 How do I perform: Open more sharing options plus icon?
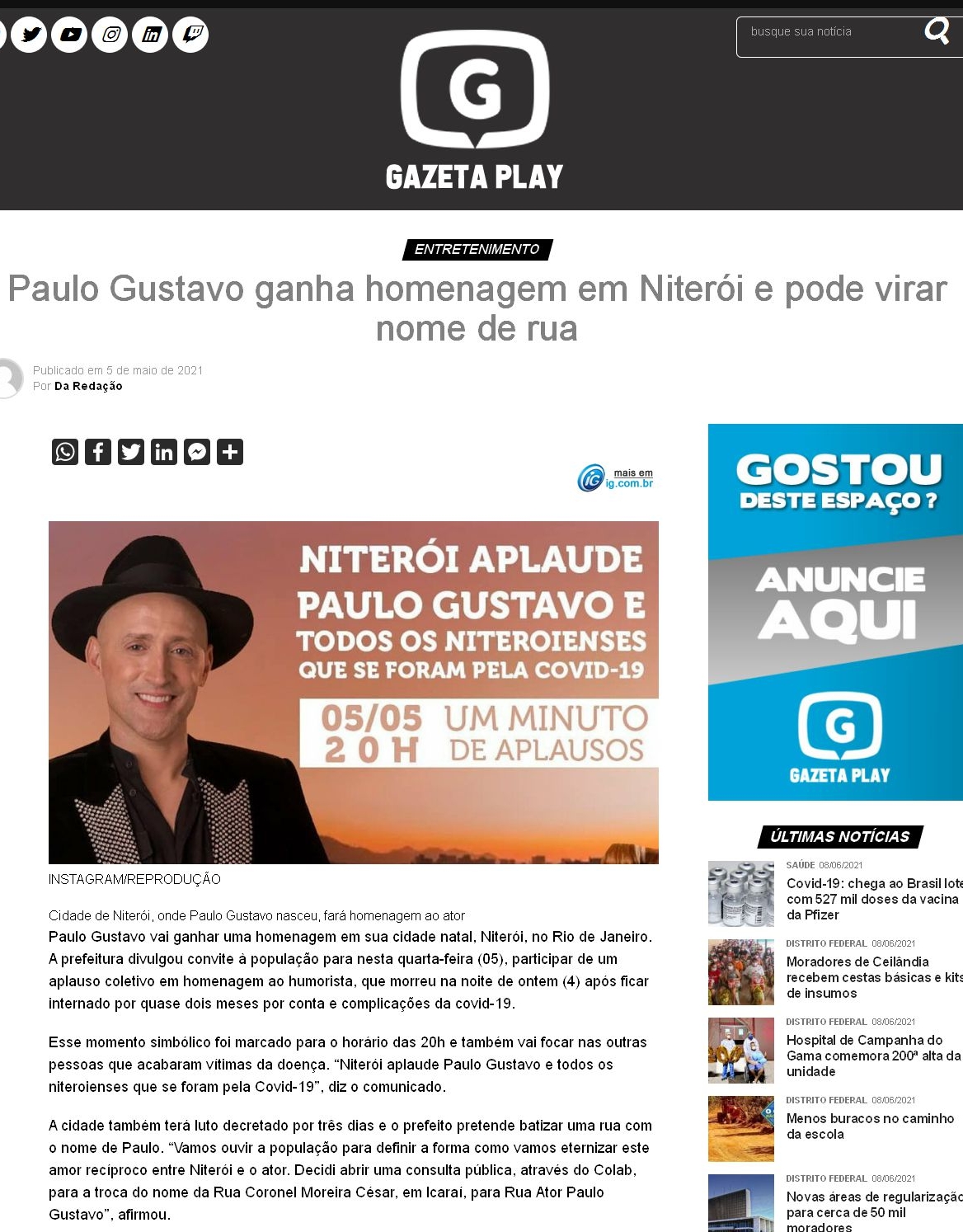coord(230,452)
